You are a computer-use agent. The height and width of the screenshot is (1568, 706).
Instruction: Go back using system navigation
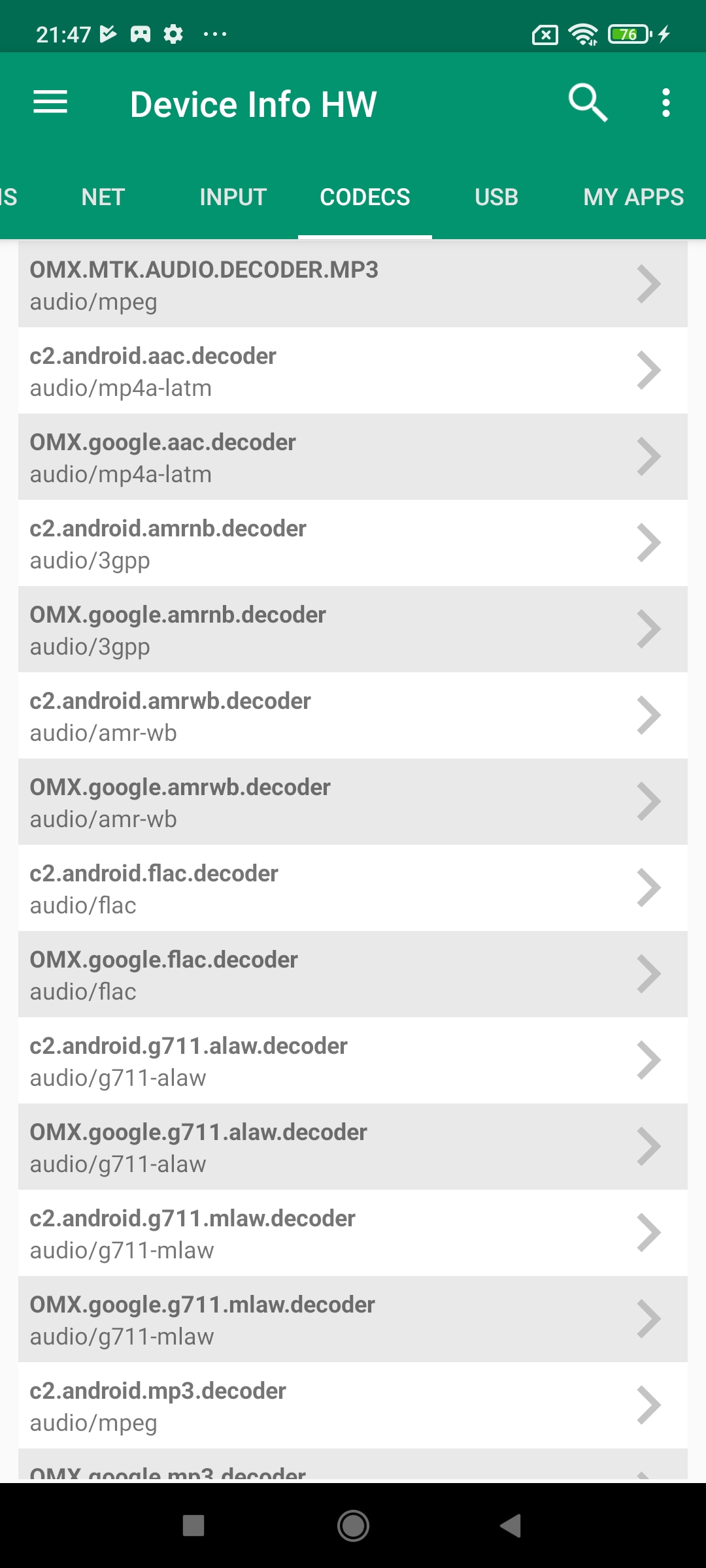tap(511, 1526)
